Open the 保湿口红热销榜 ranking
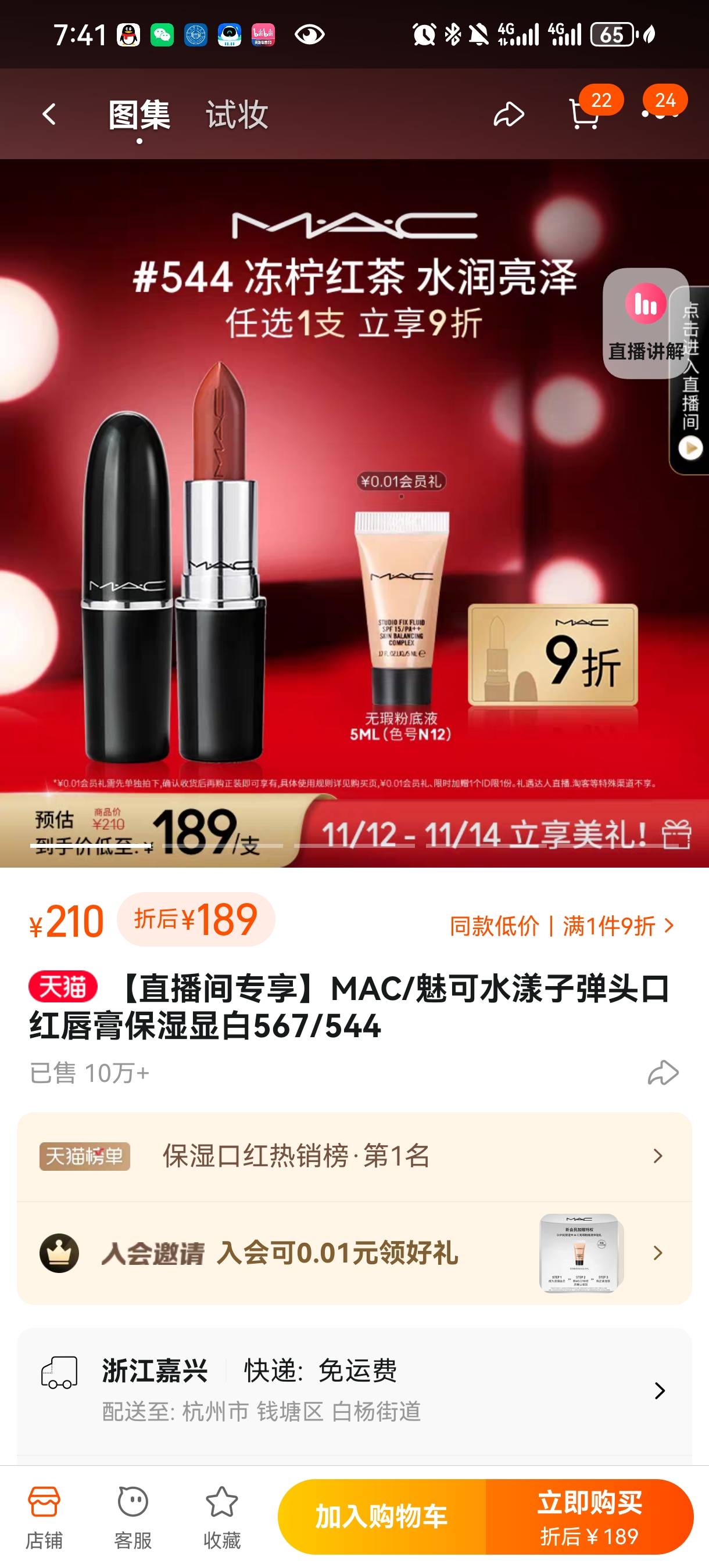The width and height of the screenshot is (709, 1568). coord(353,1156)
